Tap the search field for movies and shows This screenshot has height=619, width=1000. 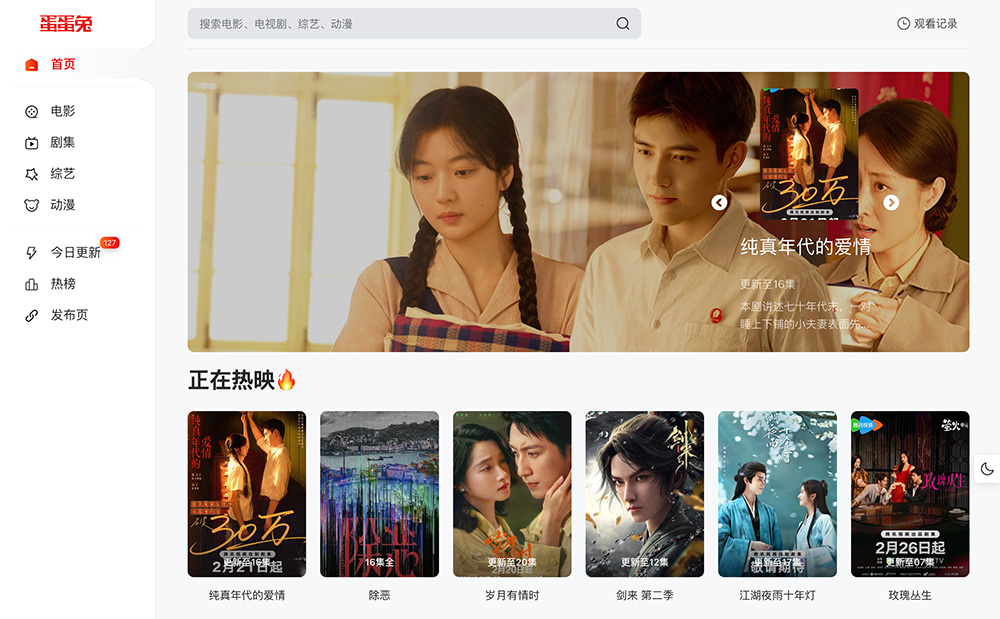[400, 24]
